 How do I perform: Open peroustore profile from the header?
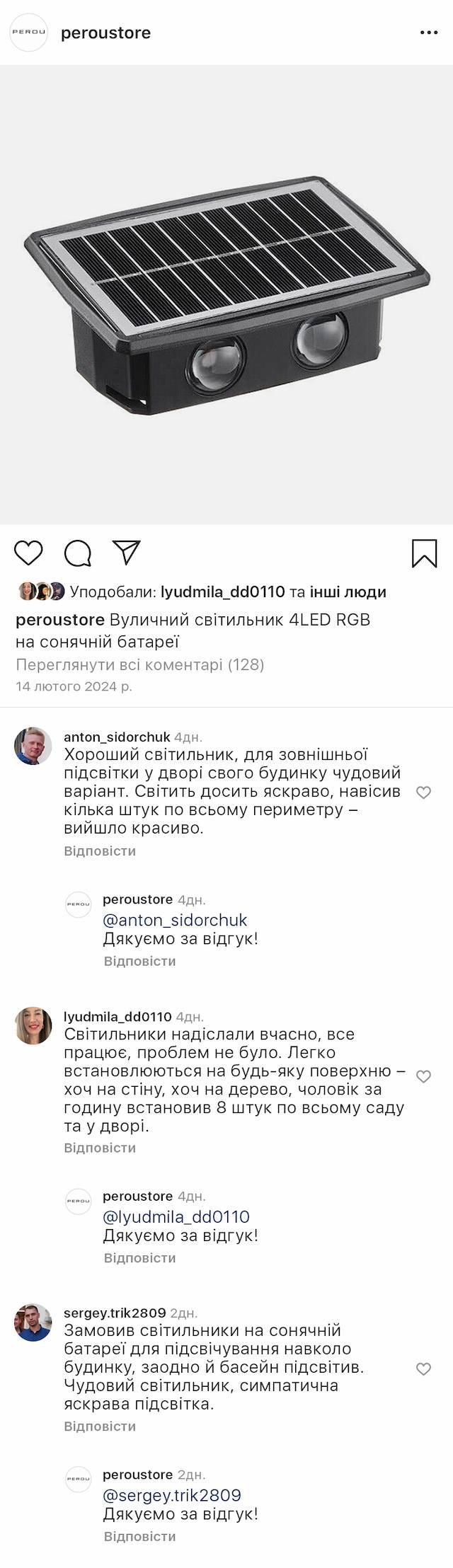105,33
